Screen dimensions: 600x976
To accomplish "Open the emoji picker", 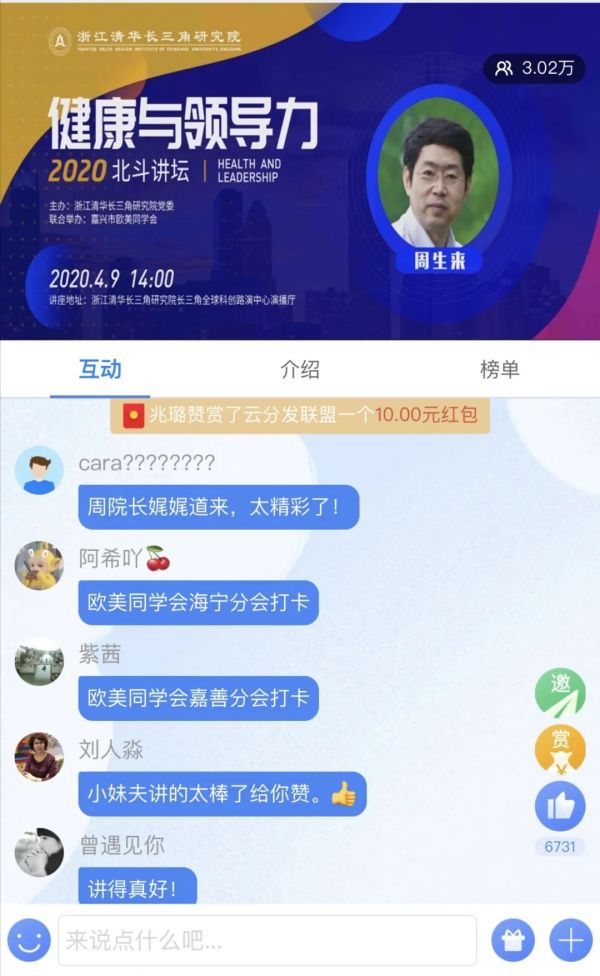I will (29, 940).
